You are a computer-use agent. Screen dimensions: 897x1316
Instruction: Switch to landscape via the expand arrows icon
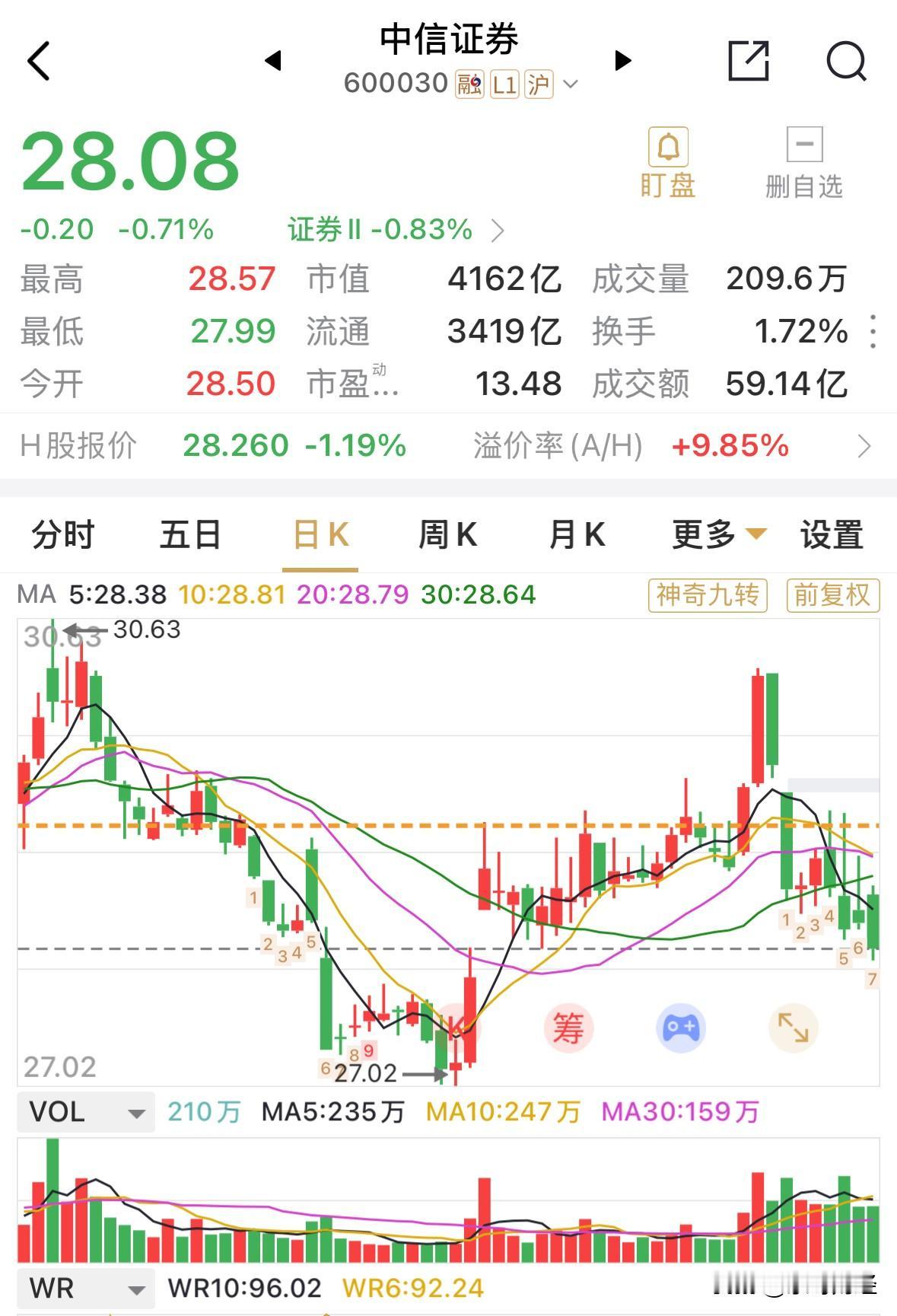(794, 1028)
